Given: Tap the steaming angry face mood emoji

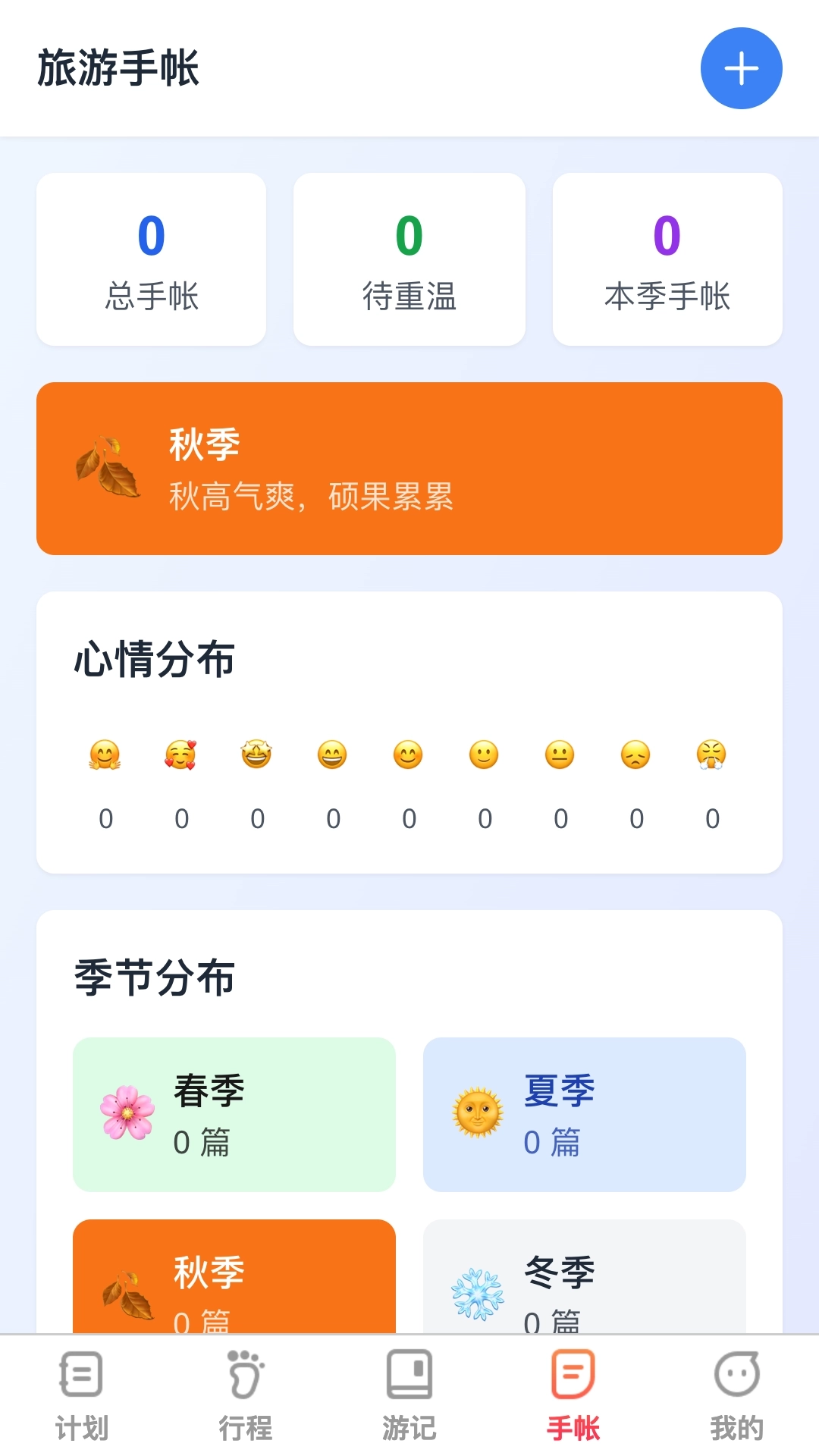Looking at the screenshot, I should pyautogui.click(x=711, y=755).
